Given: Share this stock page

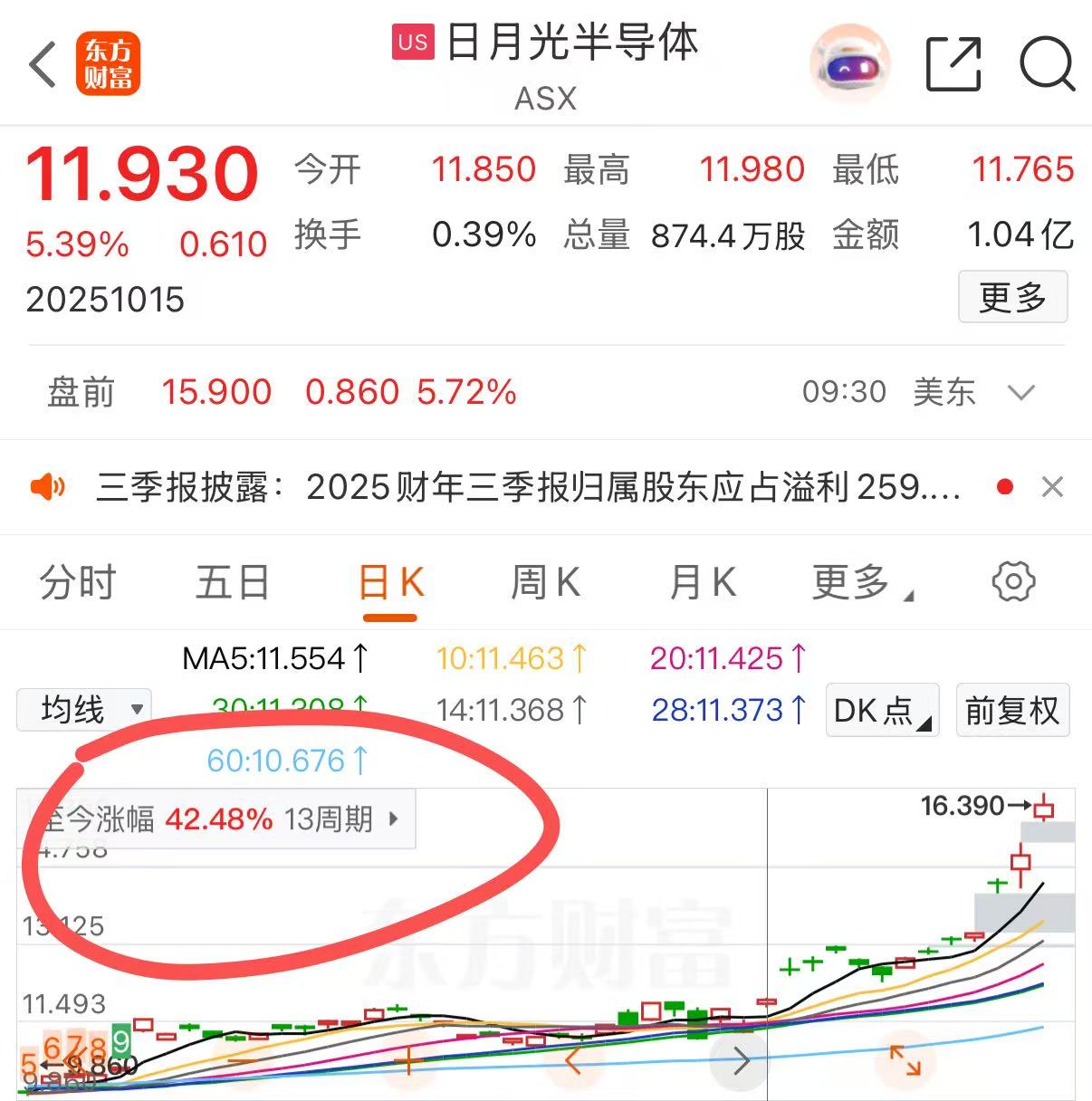Looking at the screenshot, I should [x=953, y=63].
